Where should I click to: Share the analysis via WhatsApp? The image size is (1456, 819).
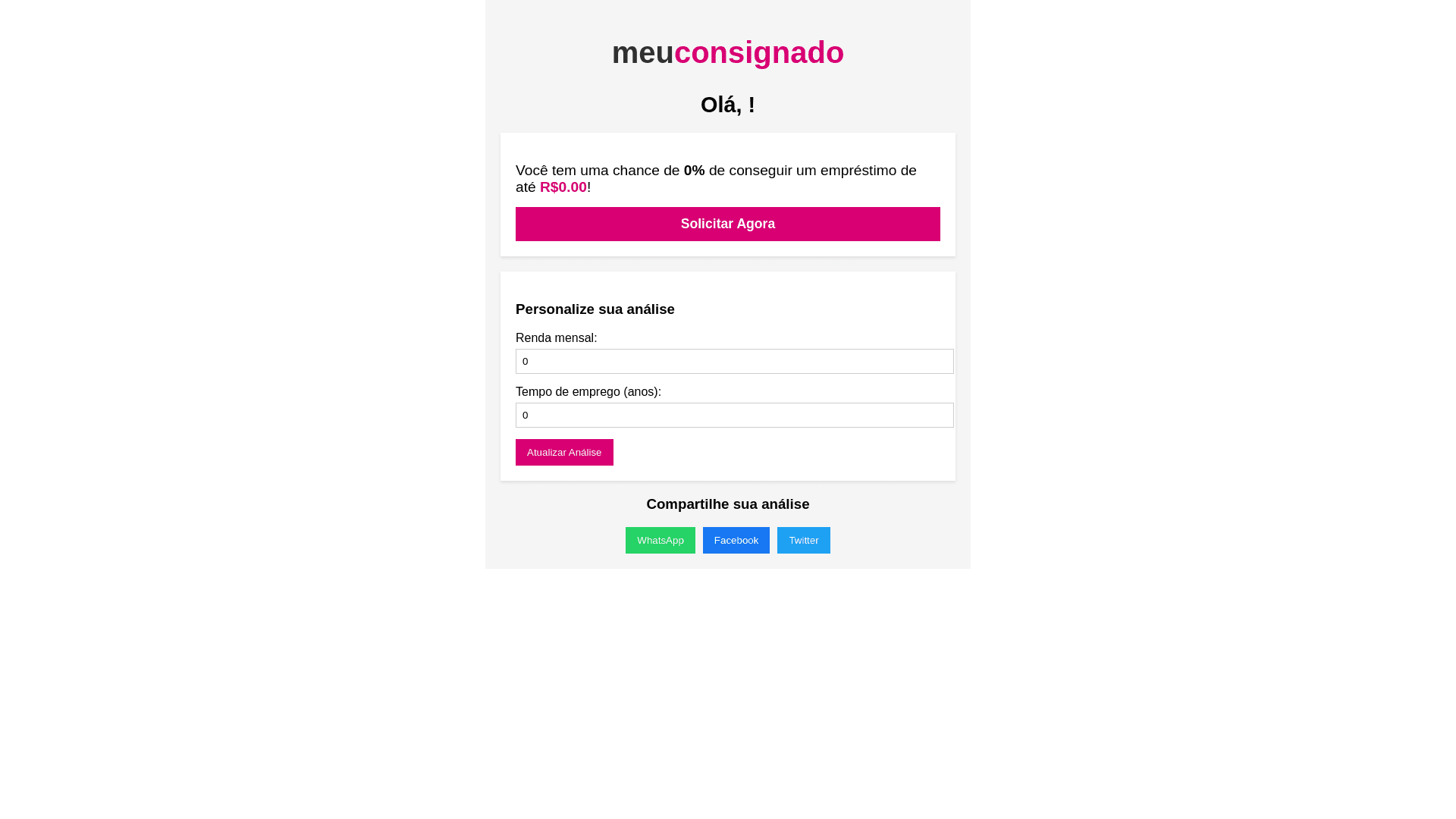(x=660, y=540)
